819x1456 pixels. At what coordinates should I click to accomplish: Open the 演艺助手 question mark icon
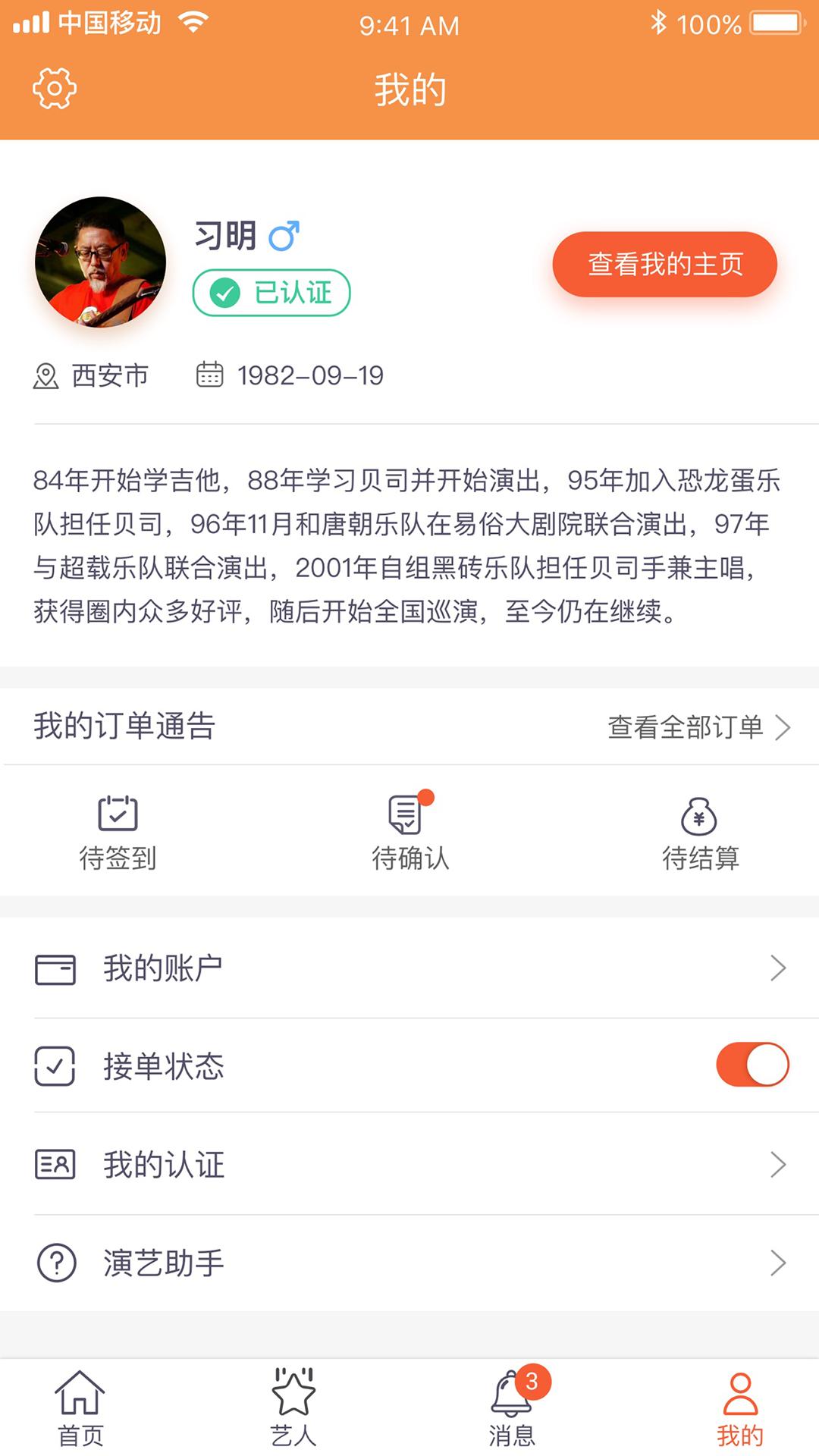[x=54, y=1260]
